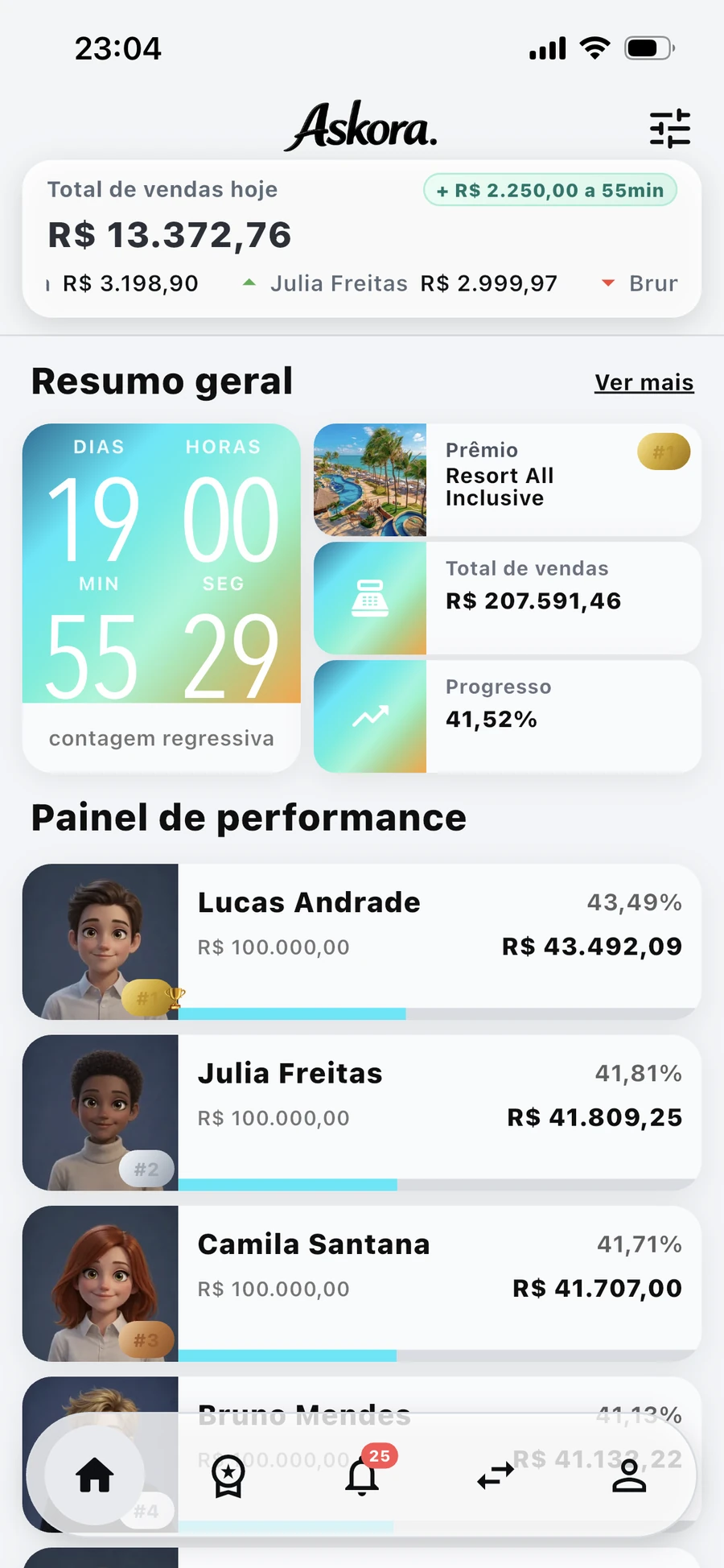Image resolution: width=724 pixels, height=1568 pixels.
Task: Open the profile icon in bottom navigation
Action: click(x=629, y=1475)
